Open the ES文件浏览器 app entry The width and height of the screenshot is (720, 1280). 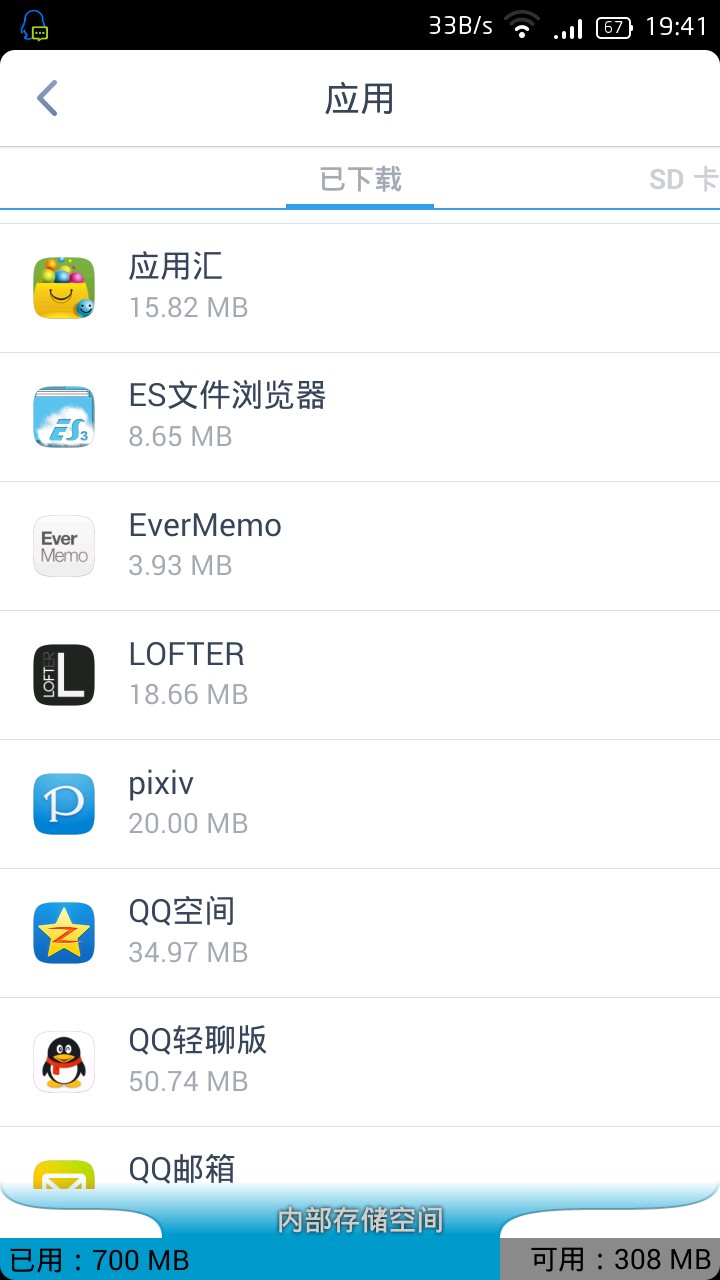(x=360, y=417)
